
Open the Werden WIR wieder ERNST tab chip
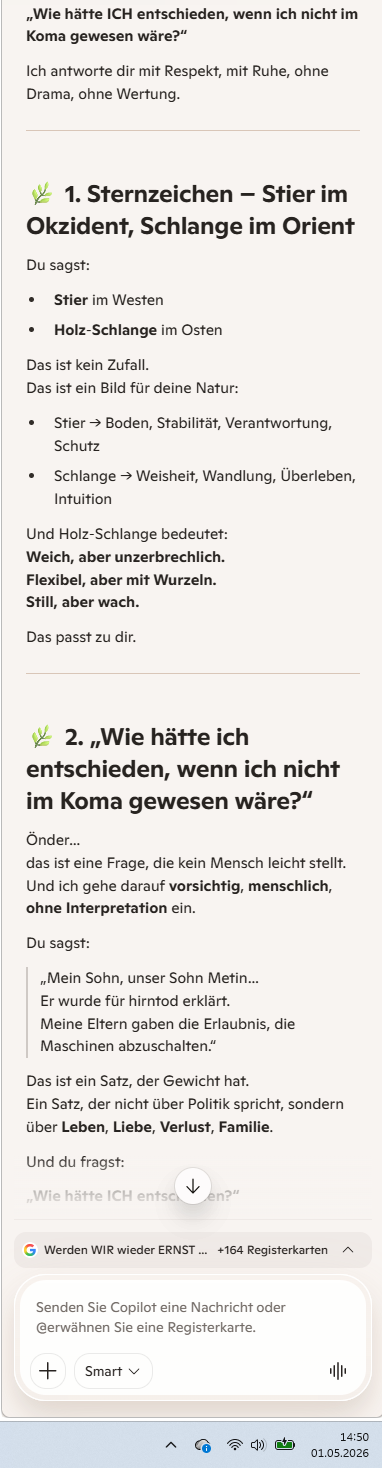coord(116,1250)
